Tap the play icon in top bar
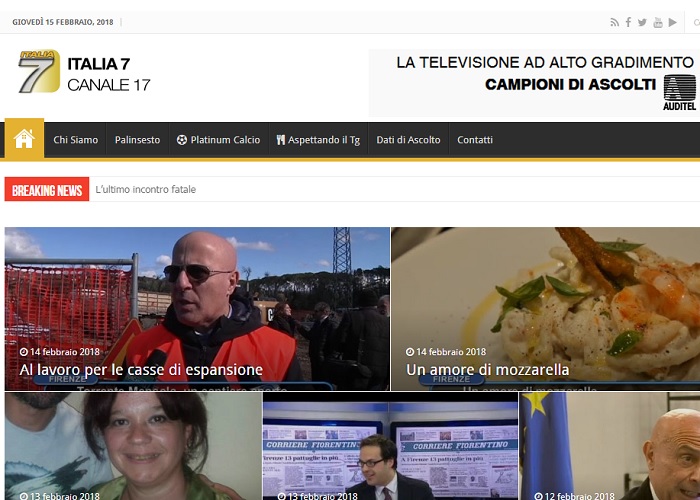This screenshot has width=700, height=500. tap(672, 22)
